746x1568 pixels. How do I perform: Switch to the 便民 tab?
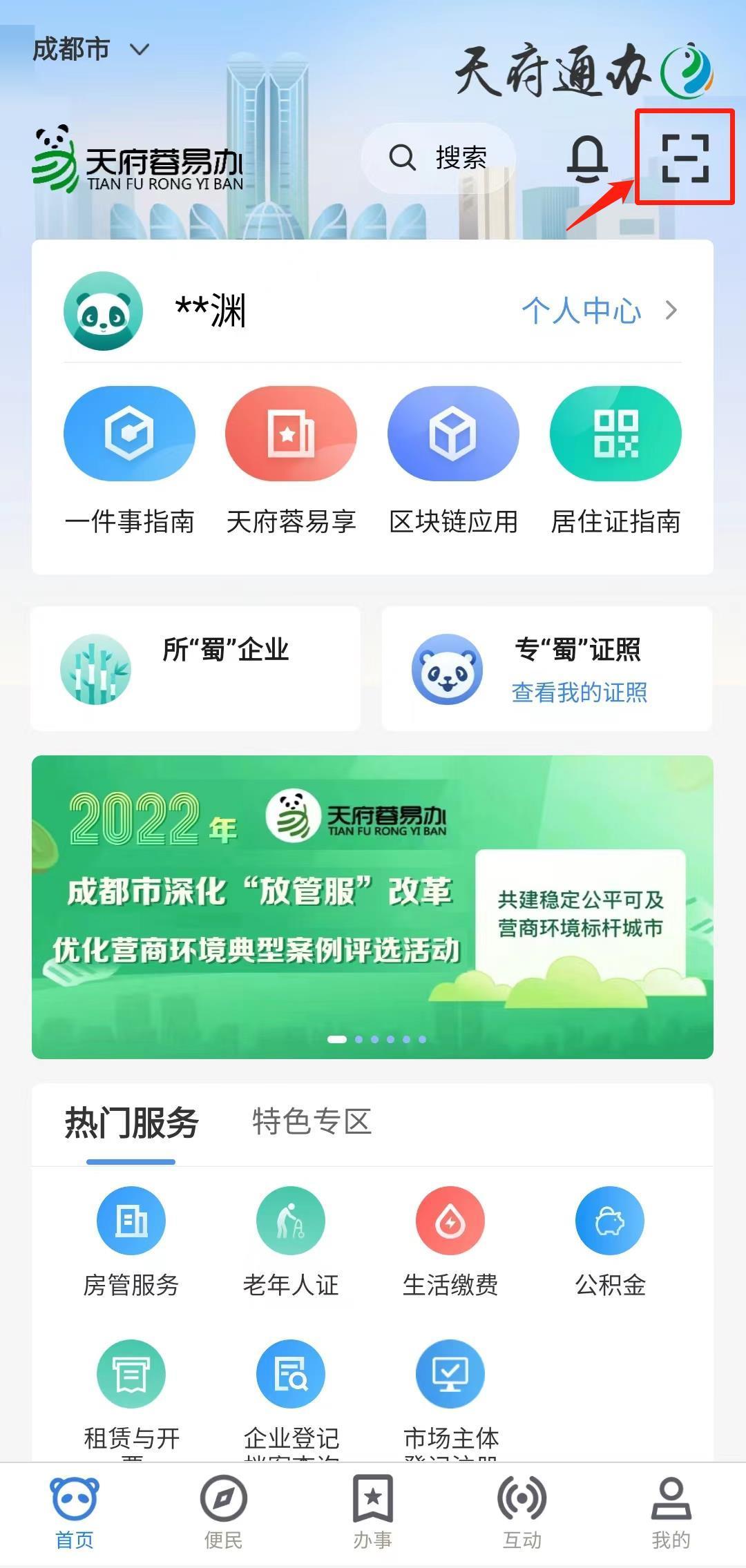click(x=223, y=1512)
